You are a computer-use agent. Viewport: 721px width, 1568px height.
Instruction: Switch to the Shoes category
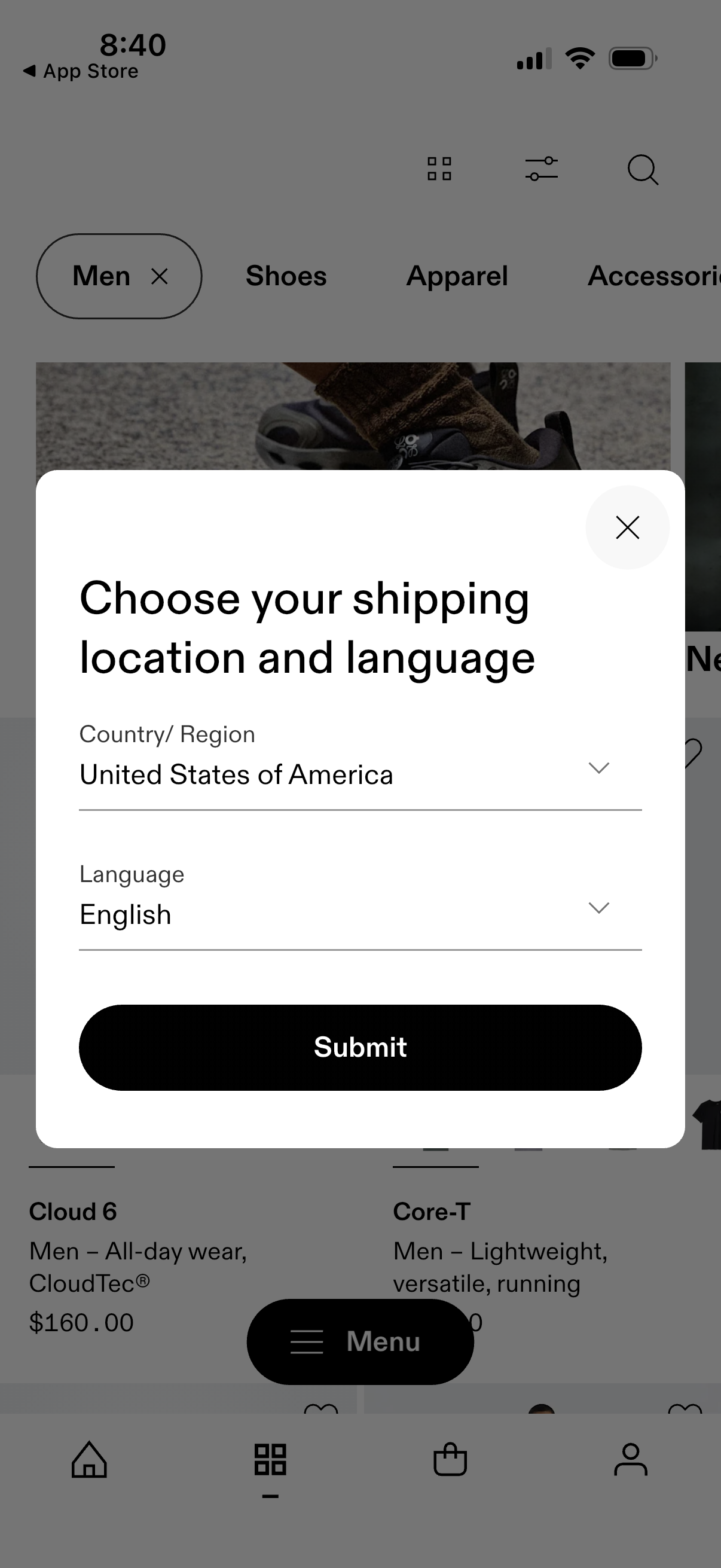point(286,276)
